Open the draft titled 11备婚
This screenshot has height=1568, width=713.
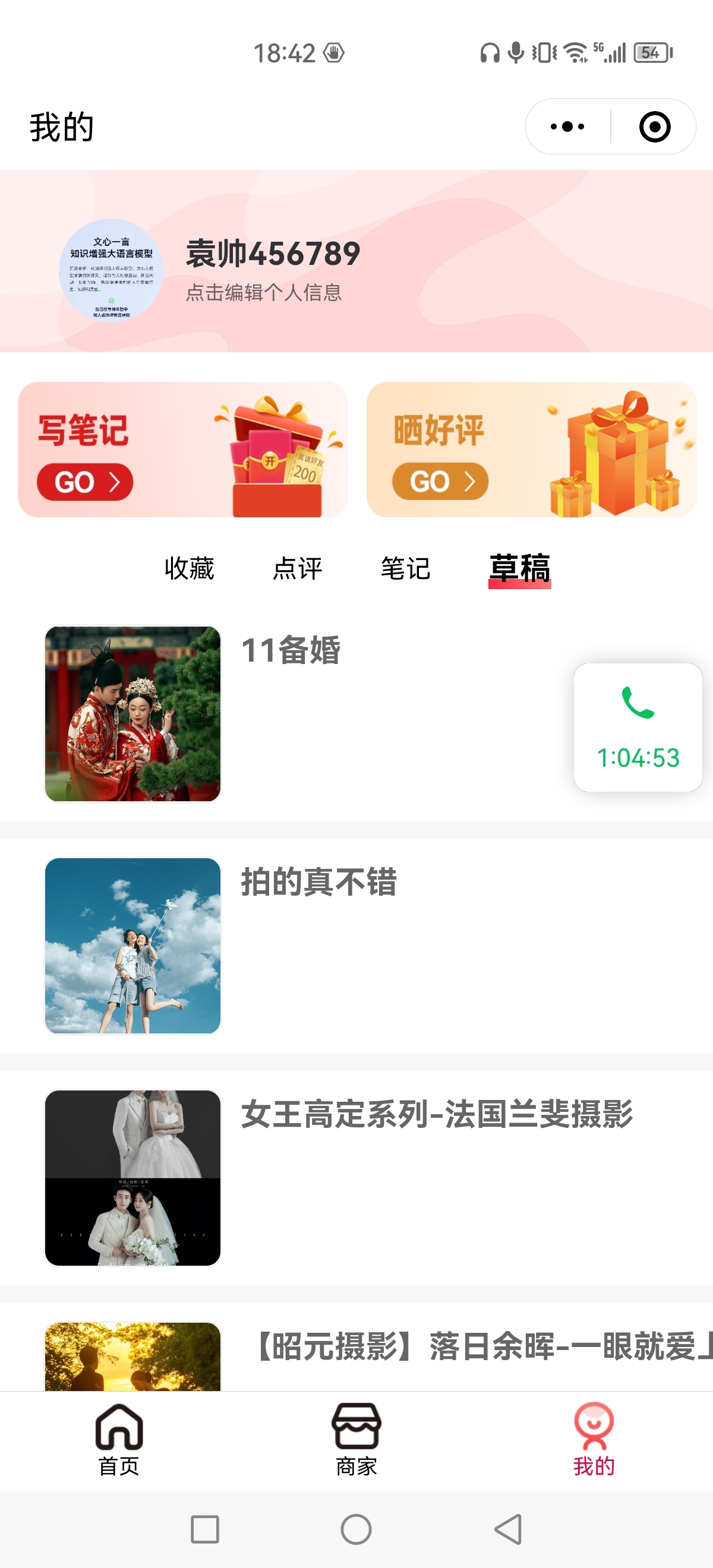coord(291,650)
